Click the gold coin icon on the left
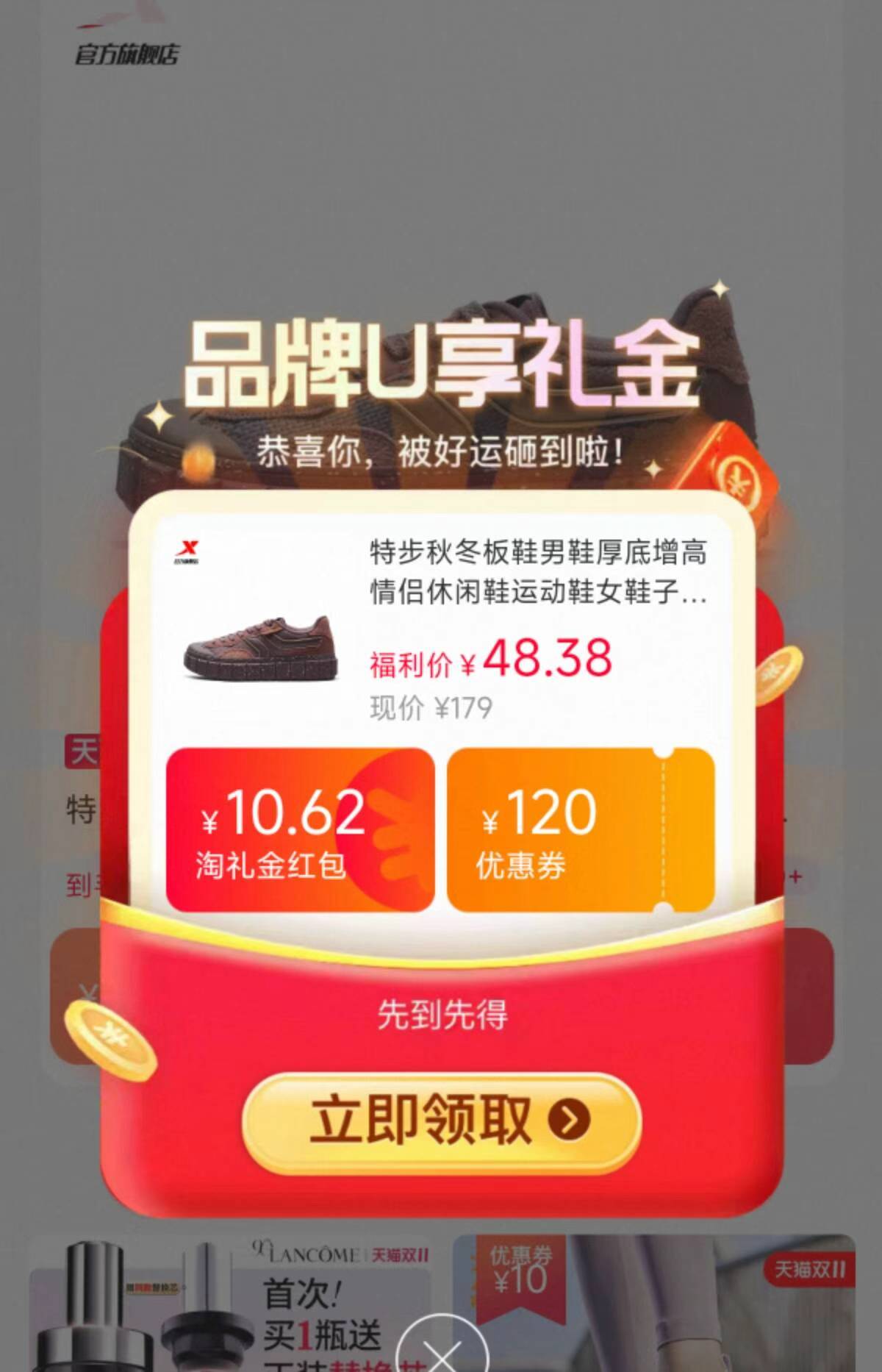The width and height of the screenshot is (882, 1372). point(112,1040)
